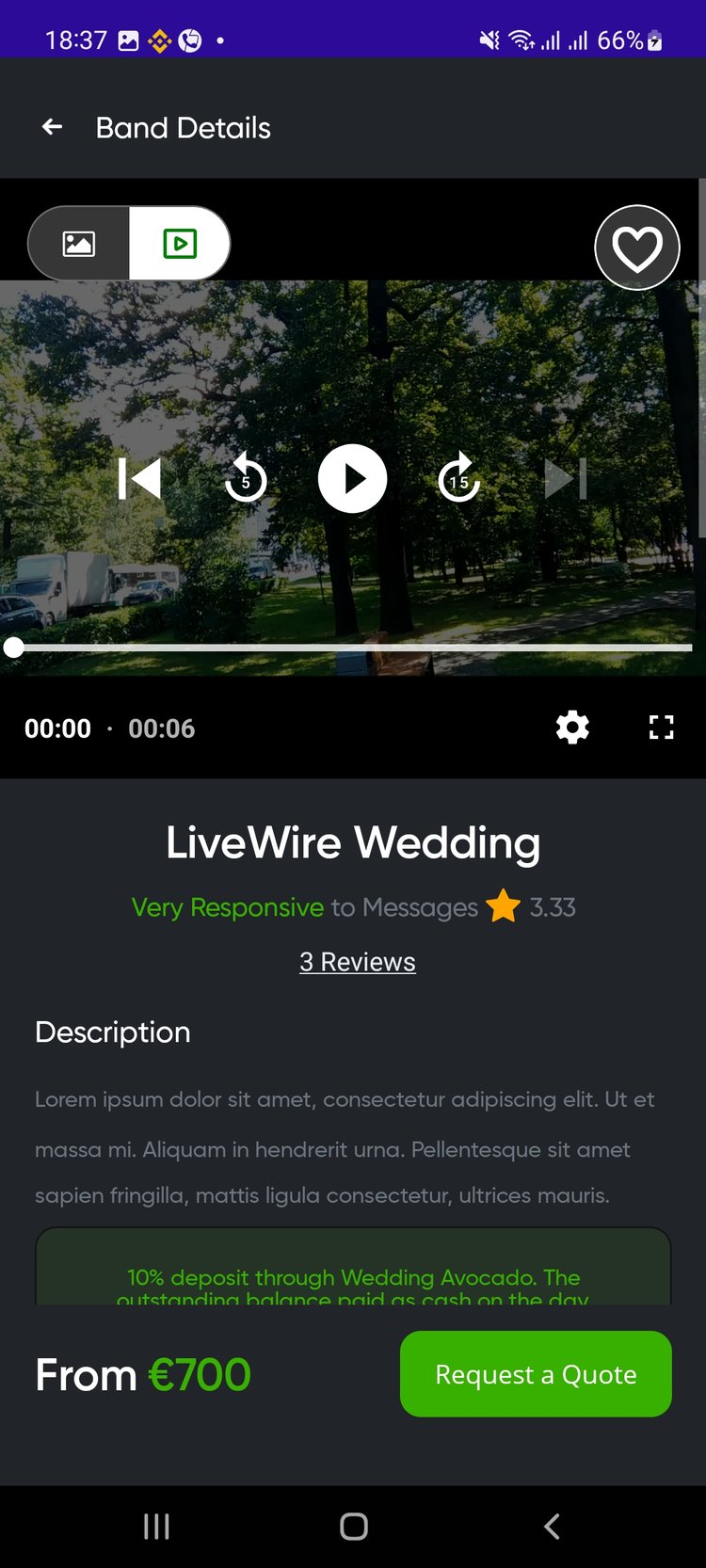Request a Quote from LiveWire Wedding
Viewport: 706px width, 1568px height.
click(536, 1374)
